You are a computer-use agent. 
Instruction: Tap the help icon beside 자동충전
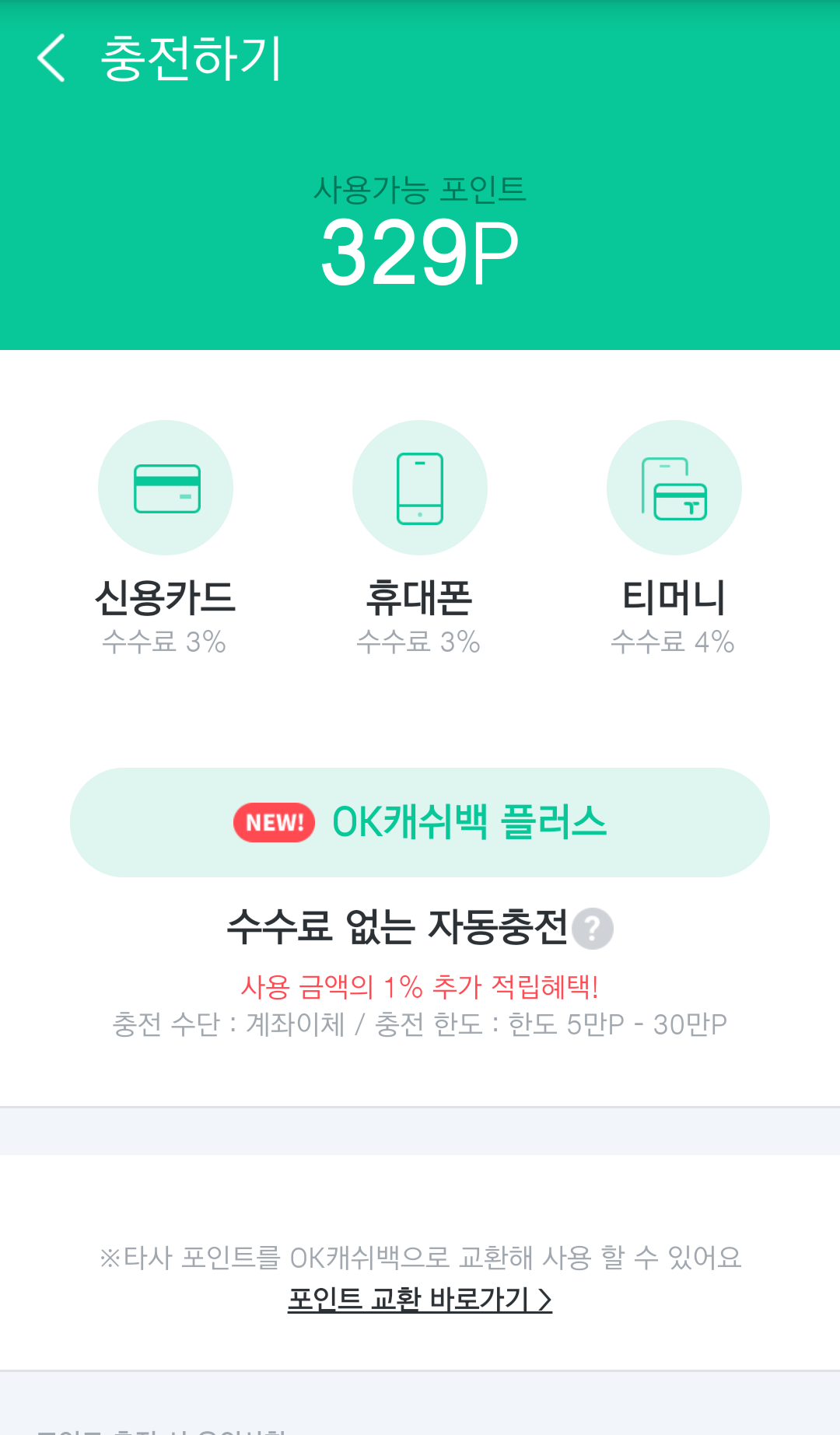(x=593, y=929)
